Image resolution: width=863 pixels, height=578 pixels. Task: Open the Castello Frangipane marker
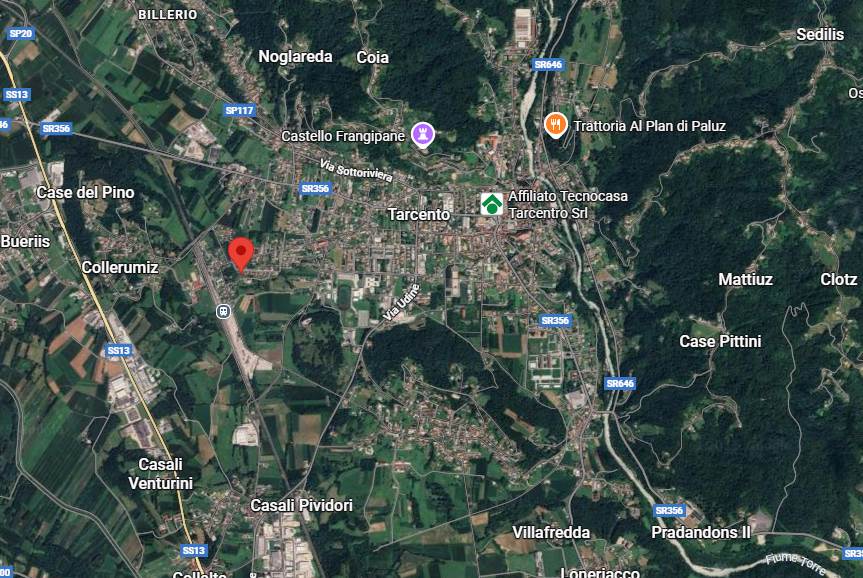[x=424, y=134]
